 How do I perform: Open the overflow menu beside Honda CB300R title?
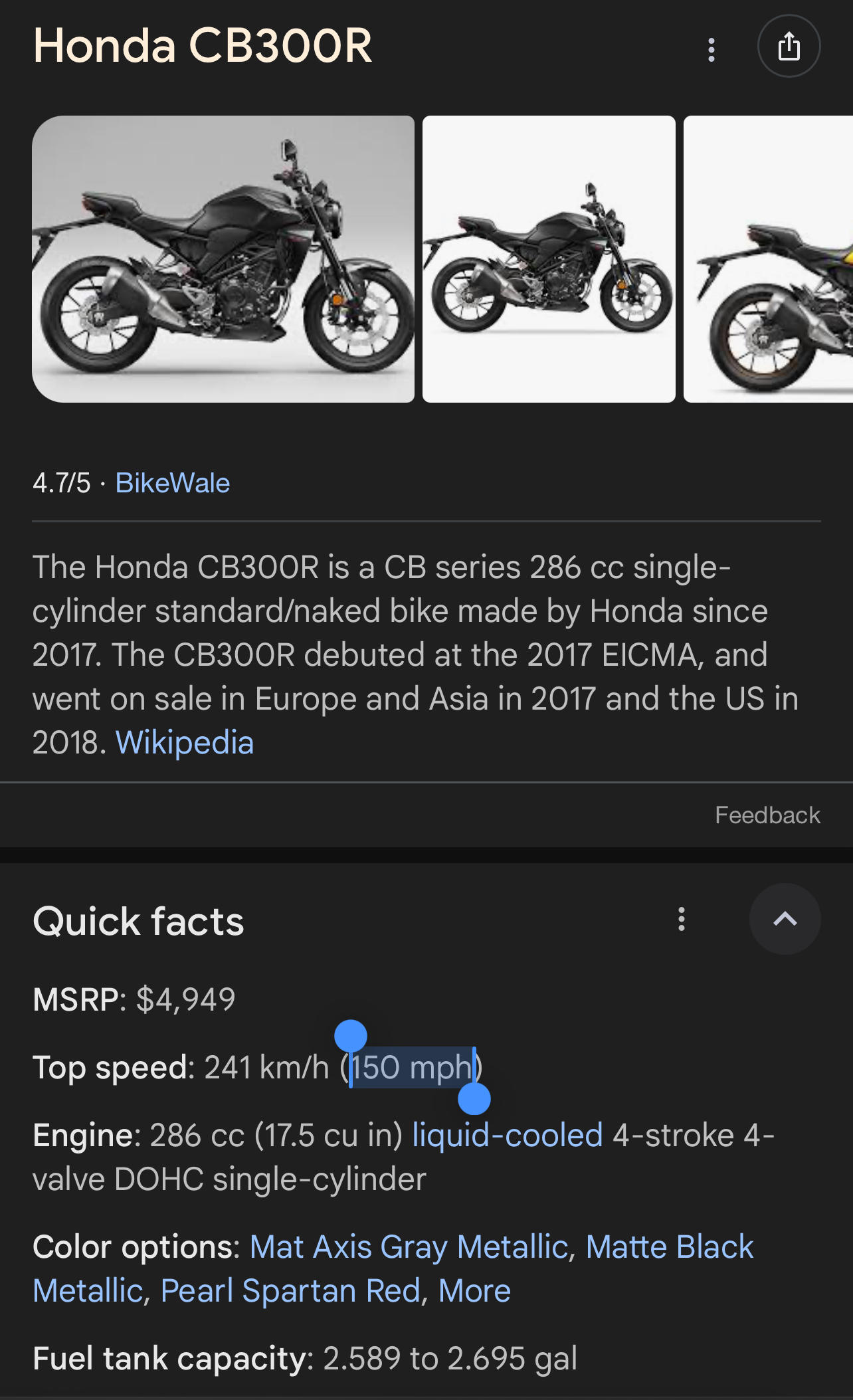click(711, 50)
